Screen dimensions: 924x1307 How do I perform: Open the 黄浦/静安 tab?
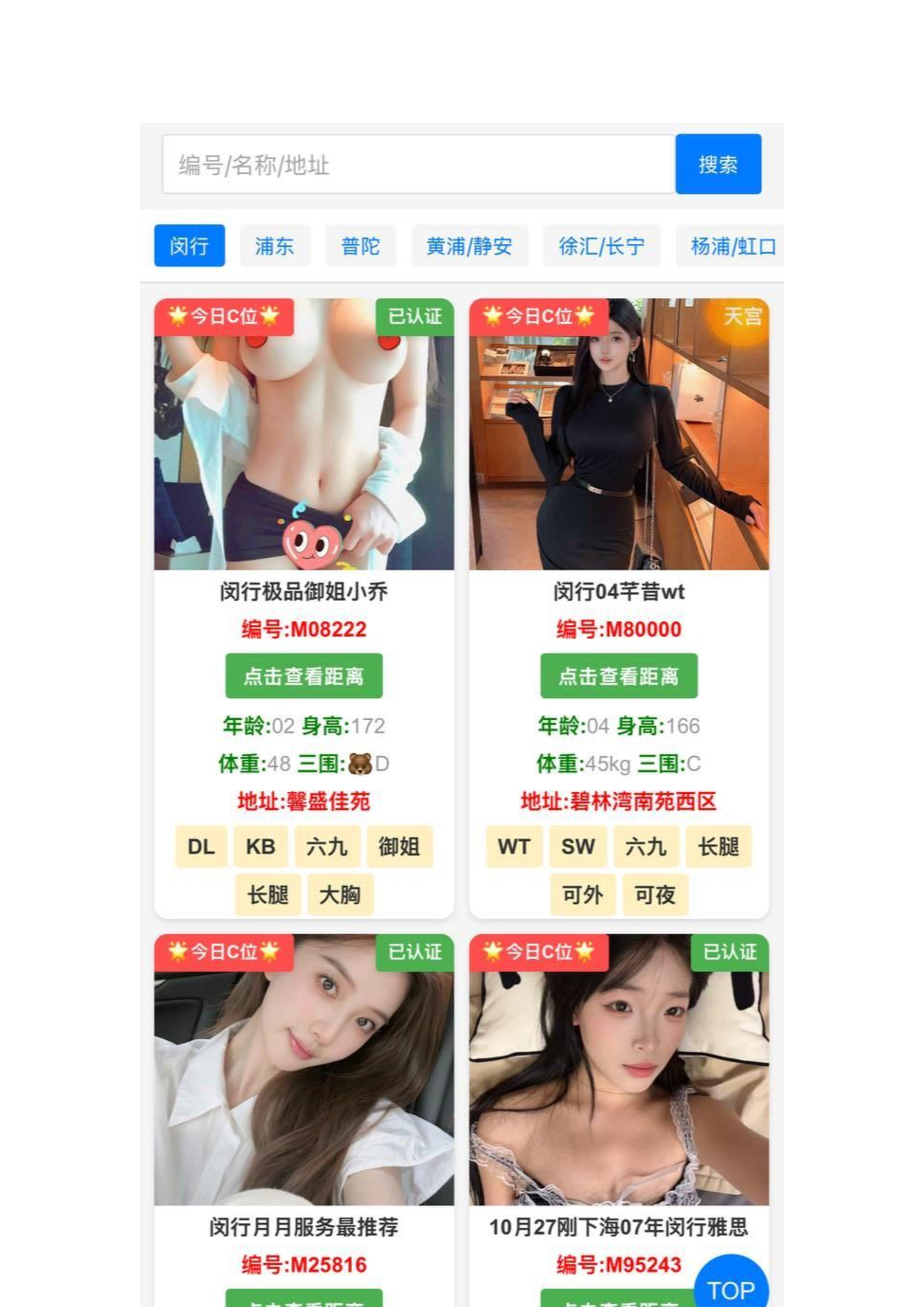(x=469, y=246)
